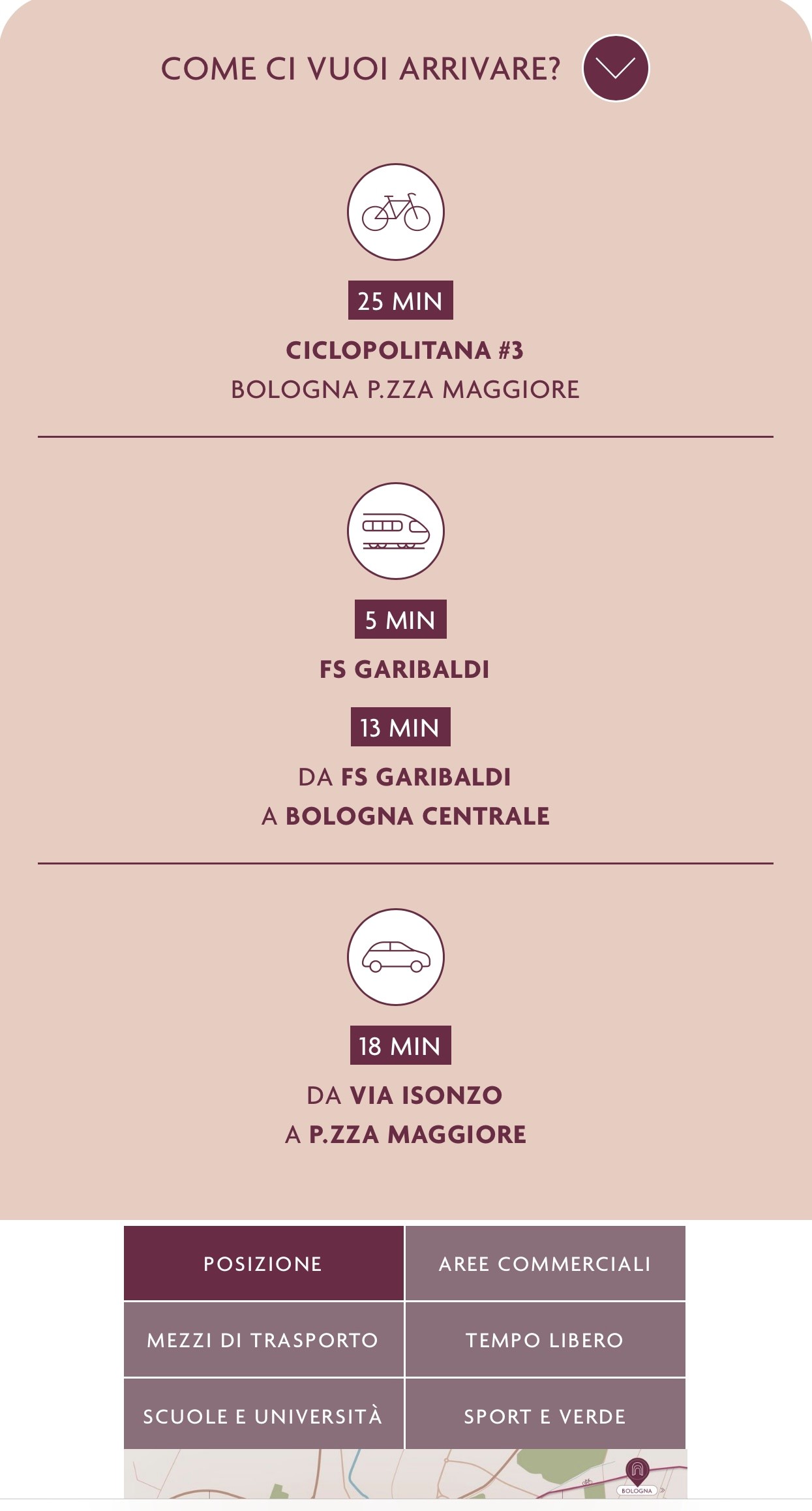Tap the Bologna pin on the map
The image size is (812, 1511).
[637, 1471]
